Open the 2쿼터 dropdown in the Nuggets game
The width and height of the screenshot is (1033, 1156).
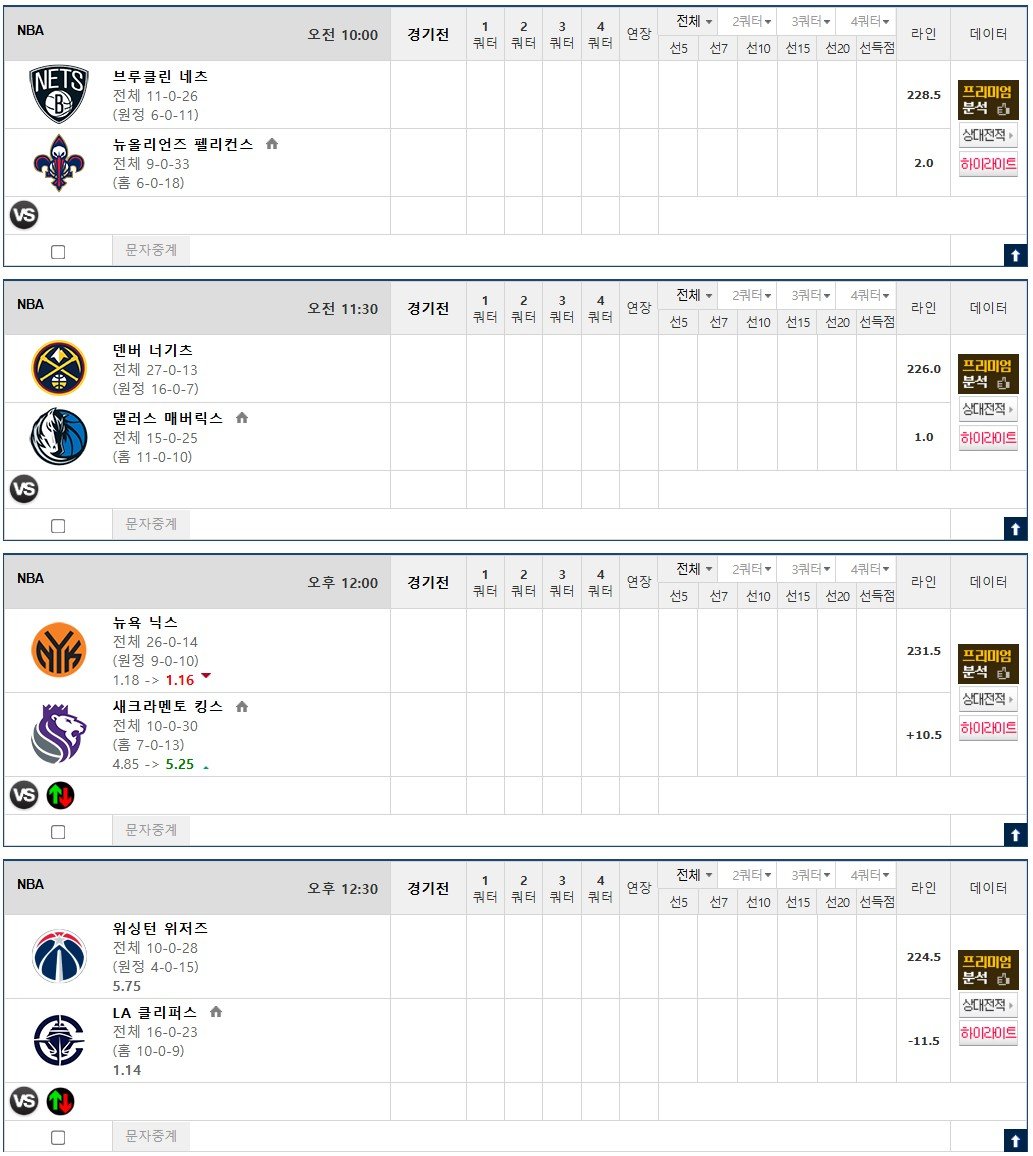point(751,296)
